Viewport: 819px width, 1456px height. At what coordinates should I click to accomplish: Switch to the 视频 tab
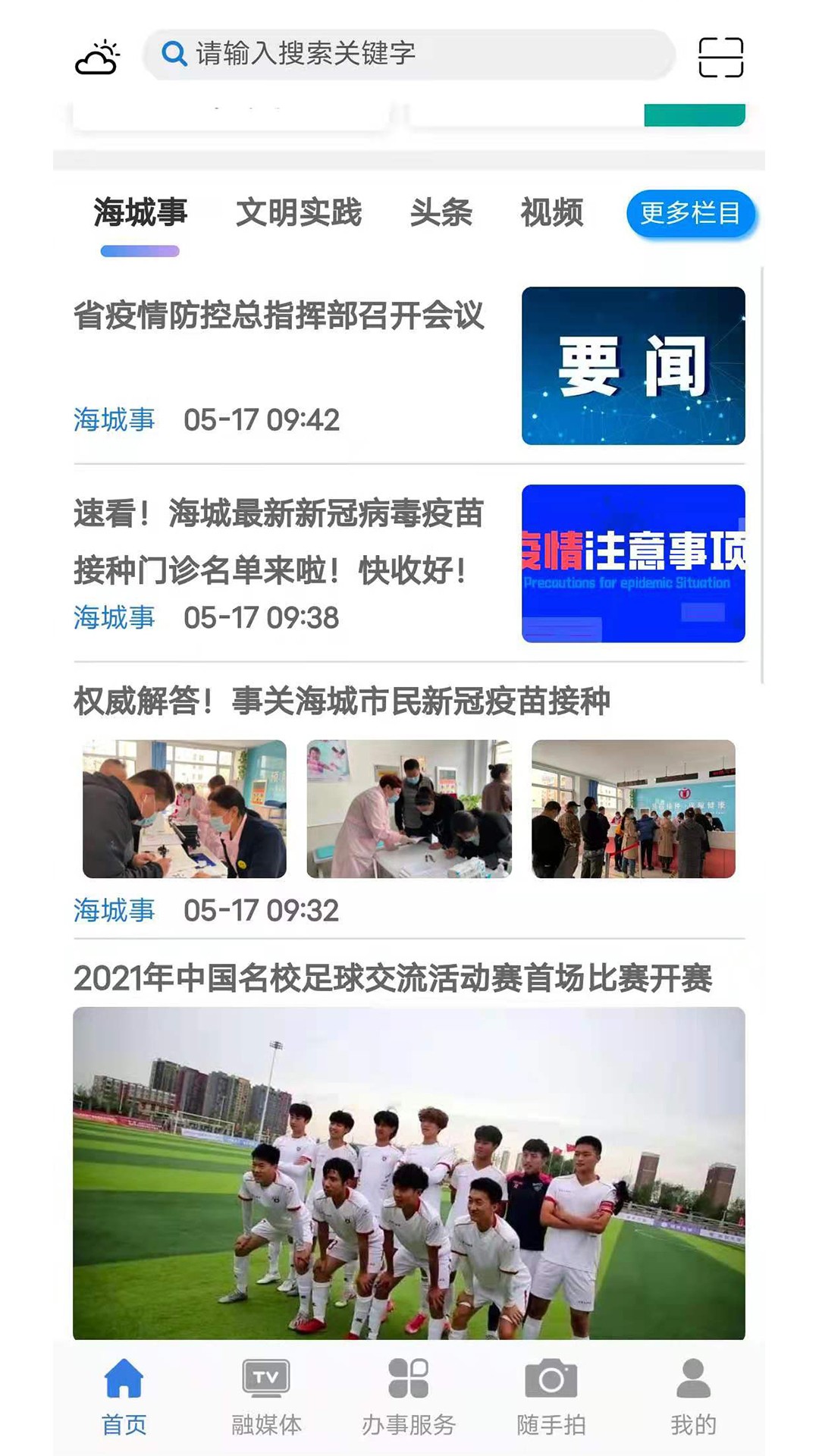(551, 213)
